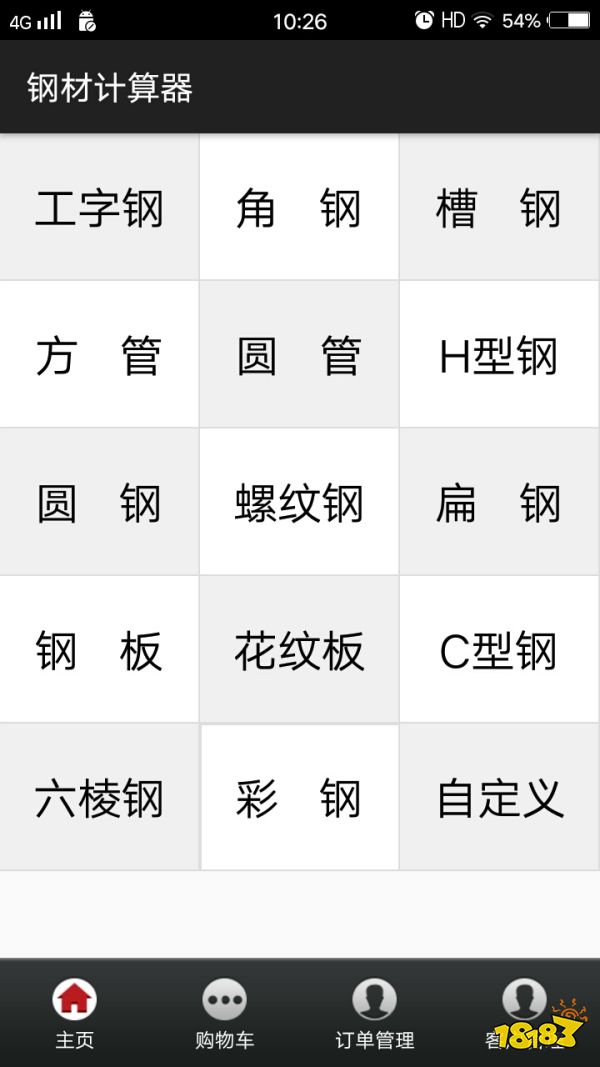
Task: Select H型钢
Action: [499, 355]
